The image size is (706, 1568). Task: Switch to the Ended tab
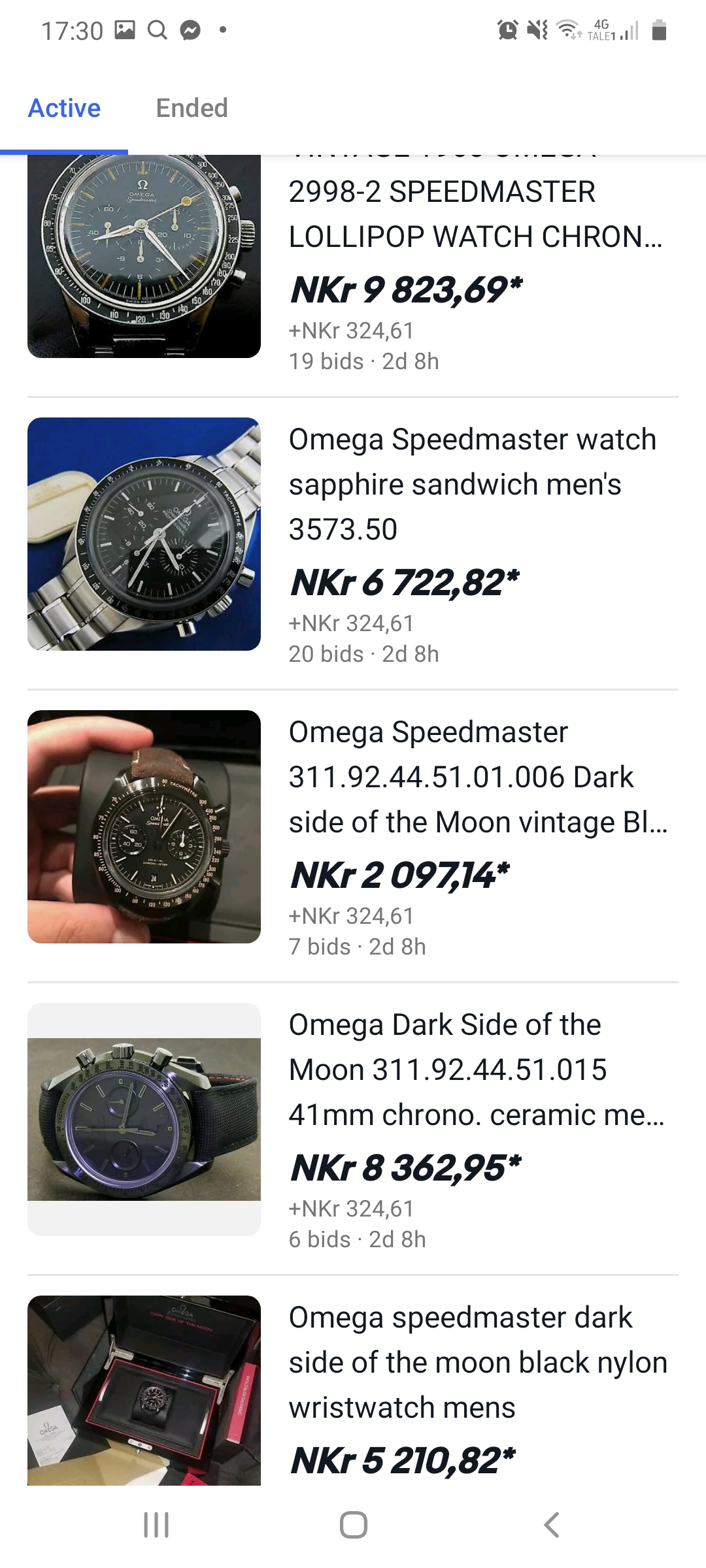pyautogui.click(x=192, y=108)
